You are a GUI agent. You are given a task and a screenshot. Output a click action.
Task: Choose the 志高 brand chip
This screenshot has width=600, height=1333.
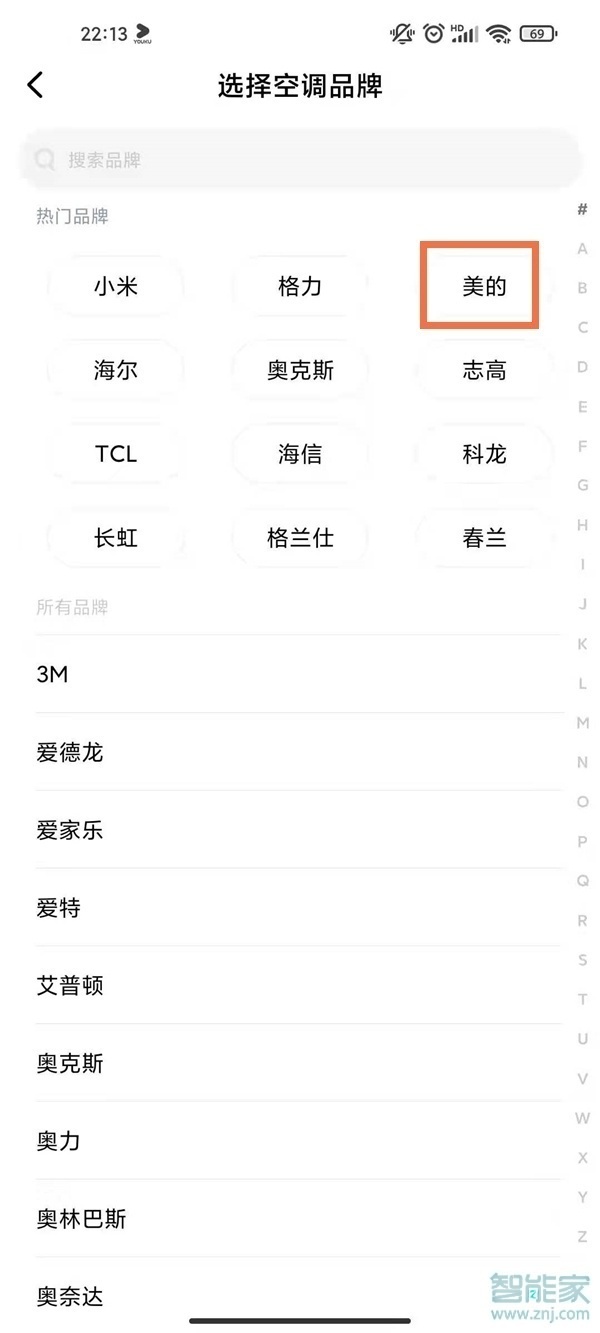click(484, 371)
